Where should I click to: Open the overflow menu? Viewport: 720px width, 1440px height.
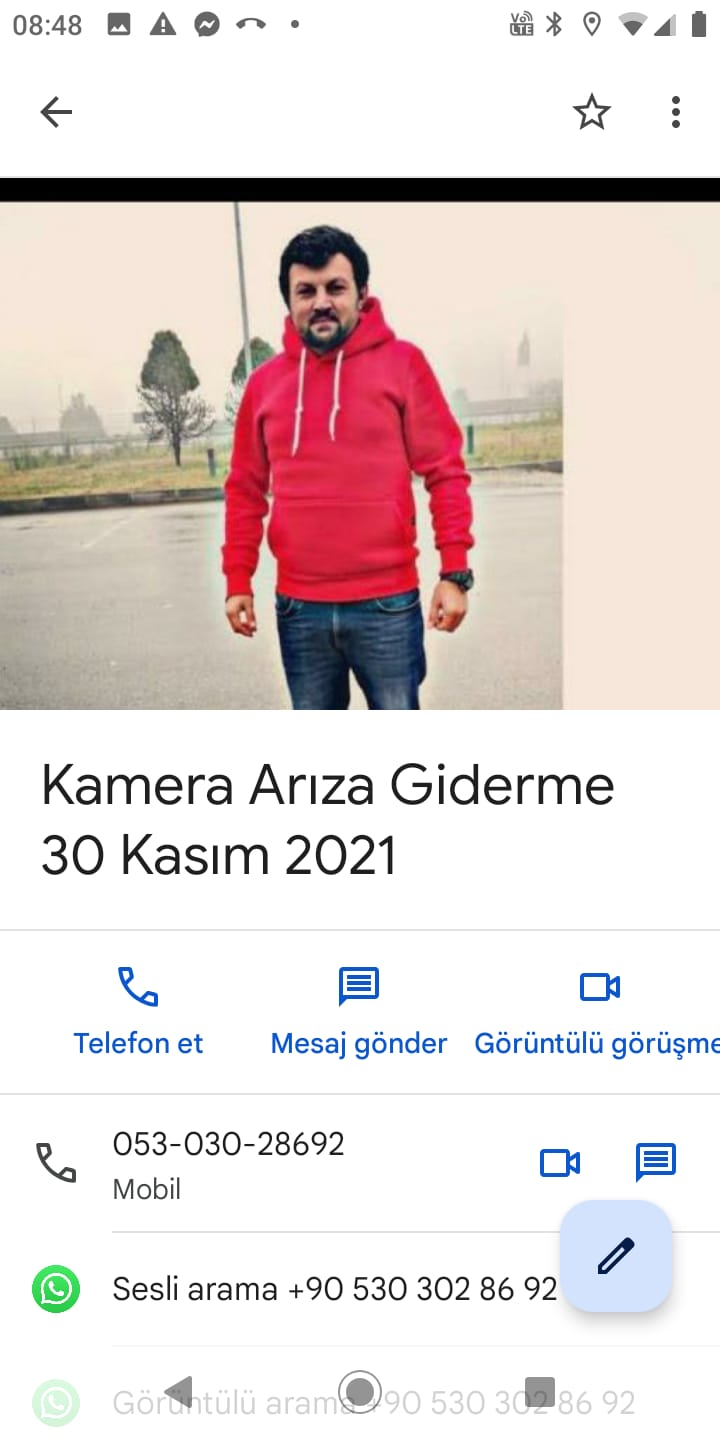[x=676, y=112]
